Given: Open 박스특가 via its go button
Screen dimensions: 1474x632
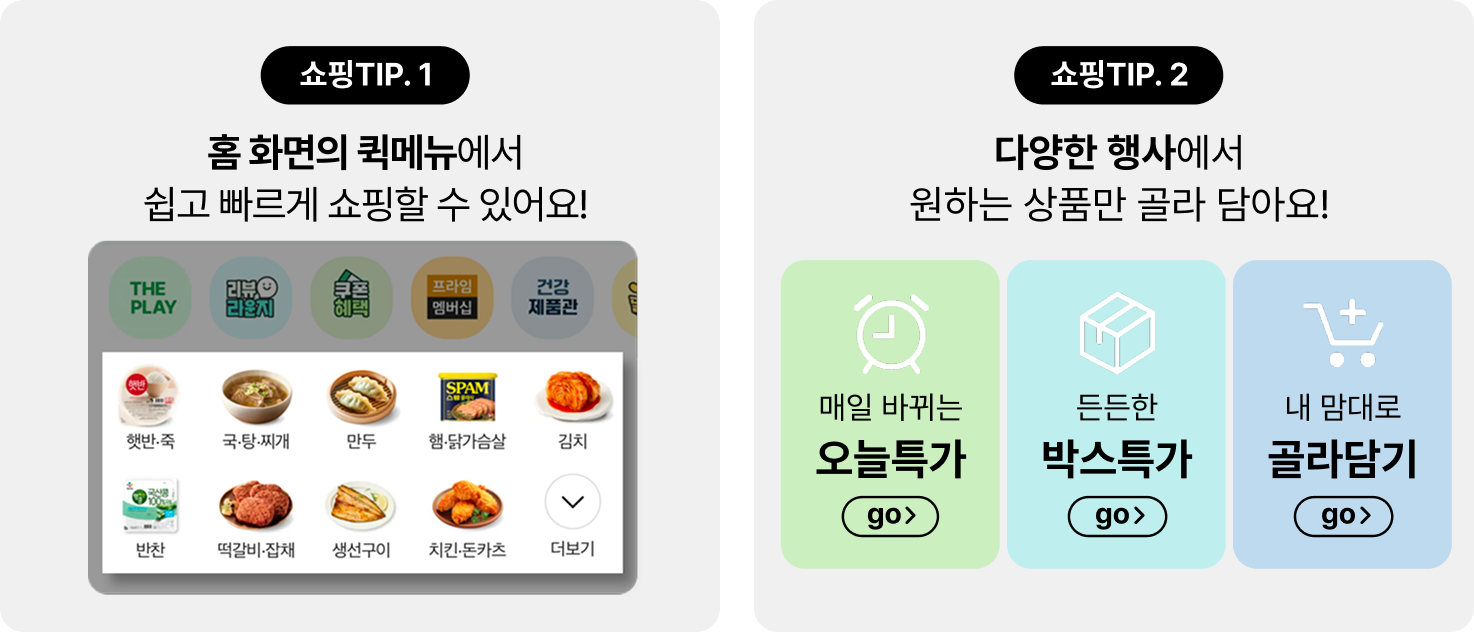Looking at the screenshot, I should 1117,516.
